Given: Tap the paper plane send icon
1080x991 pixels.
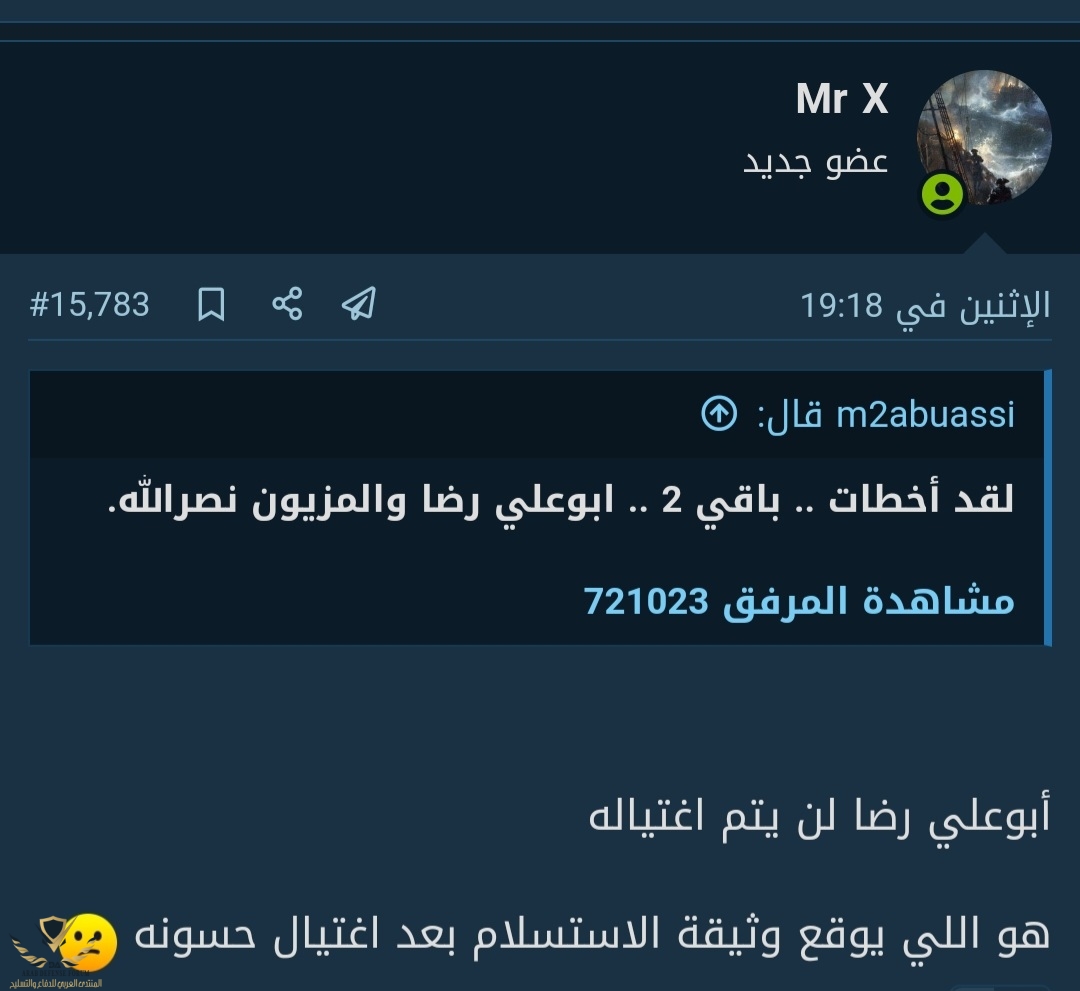Looking at the screenshot, I should click(358, 304).
